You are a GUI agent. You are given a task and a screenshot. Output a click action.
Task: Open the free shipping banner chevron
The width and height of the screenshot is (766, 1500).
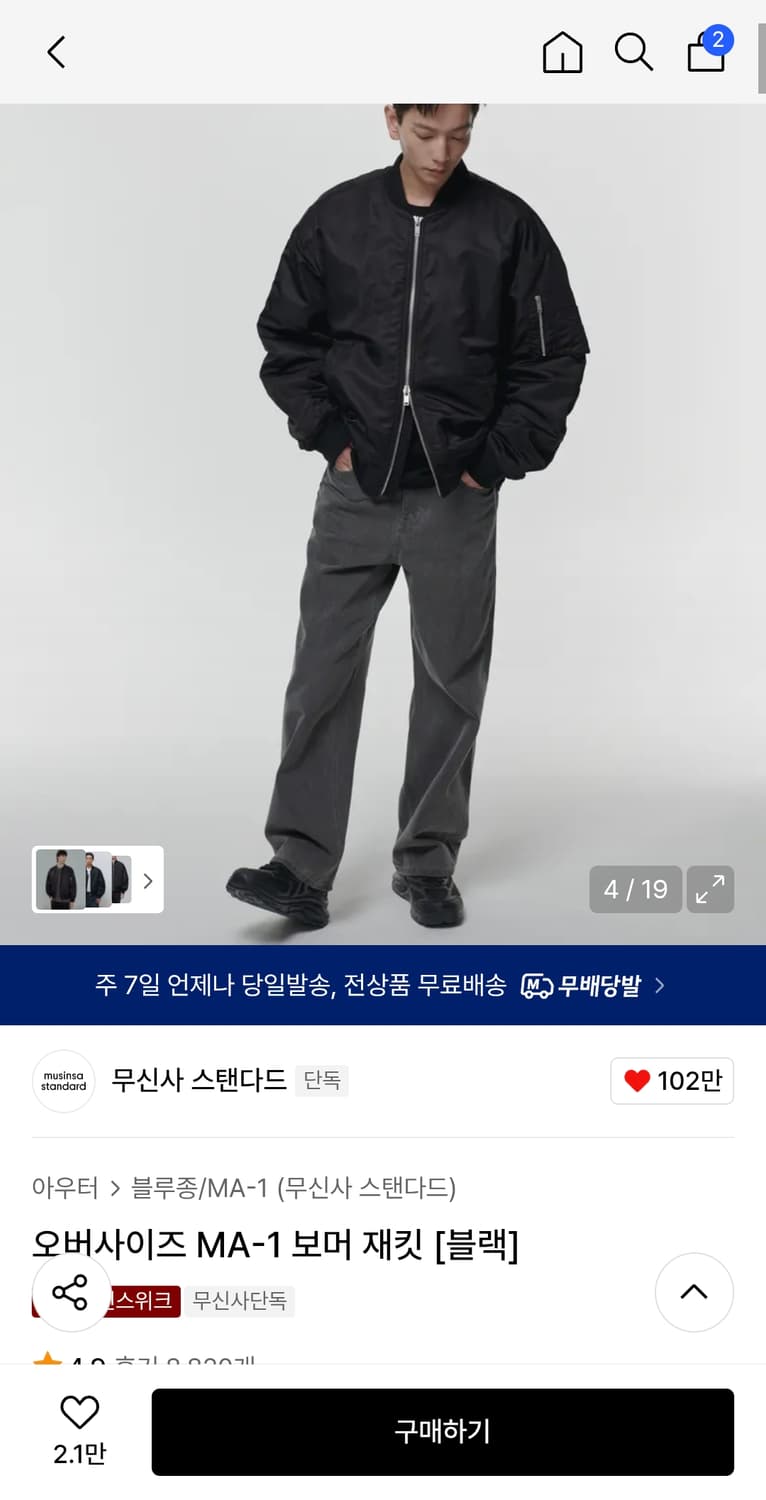(658, 984)
